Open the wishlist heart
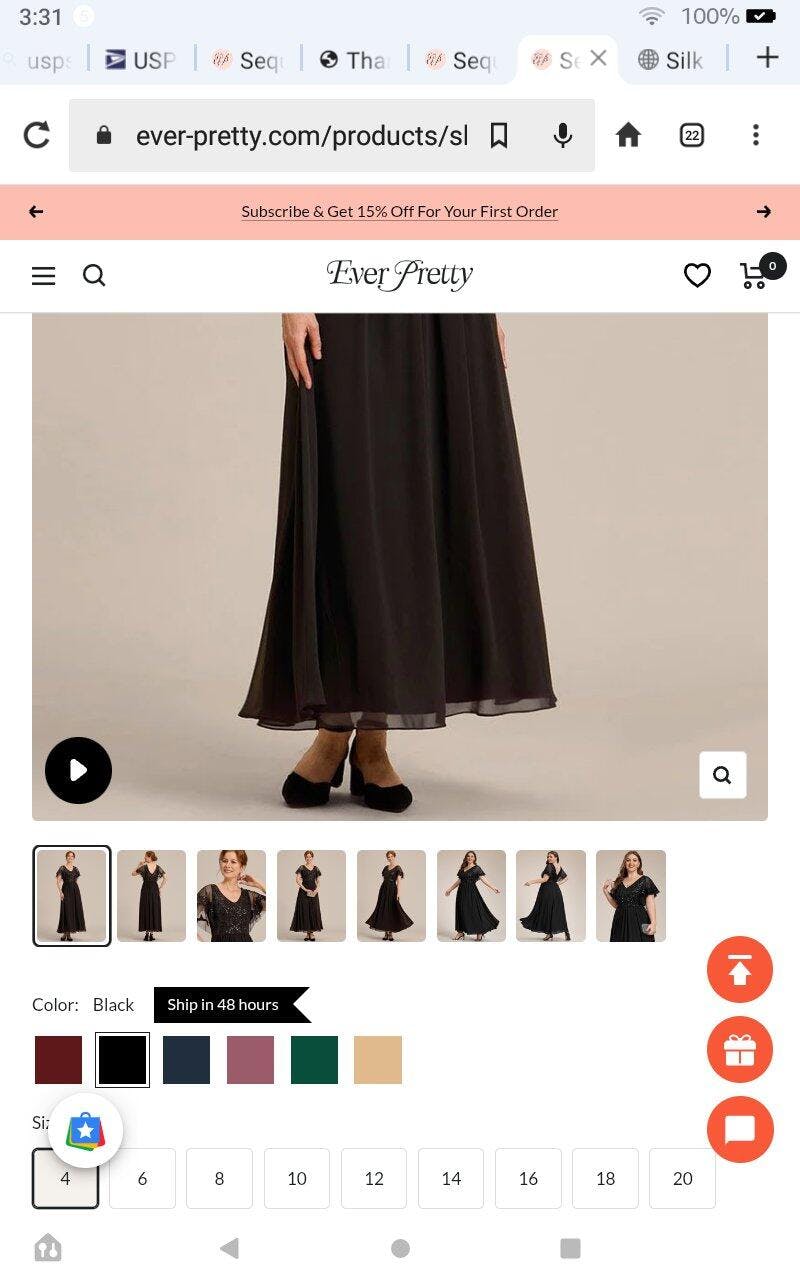Screen dimensions: 800x1280 coord(697,275)
